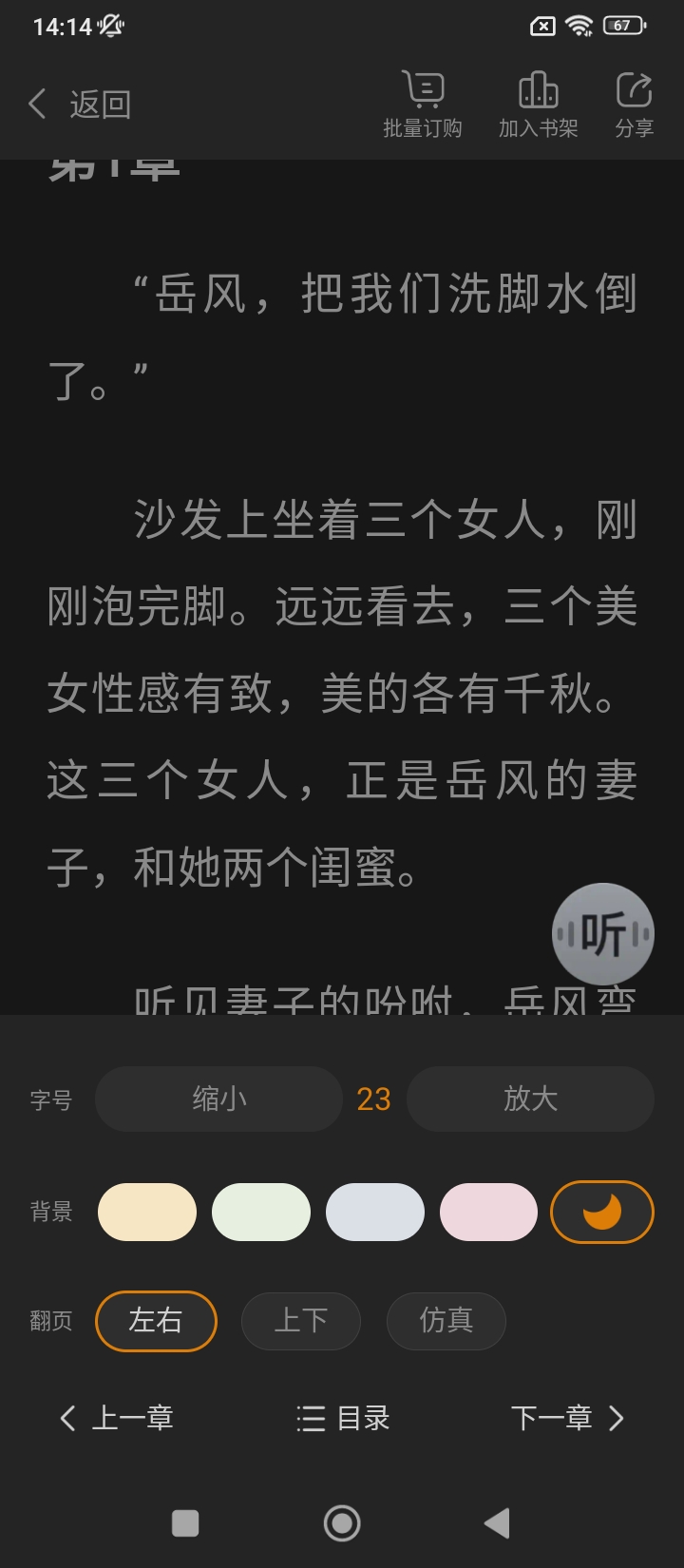Set page turning to 左右

[x=156, y=1321]
